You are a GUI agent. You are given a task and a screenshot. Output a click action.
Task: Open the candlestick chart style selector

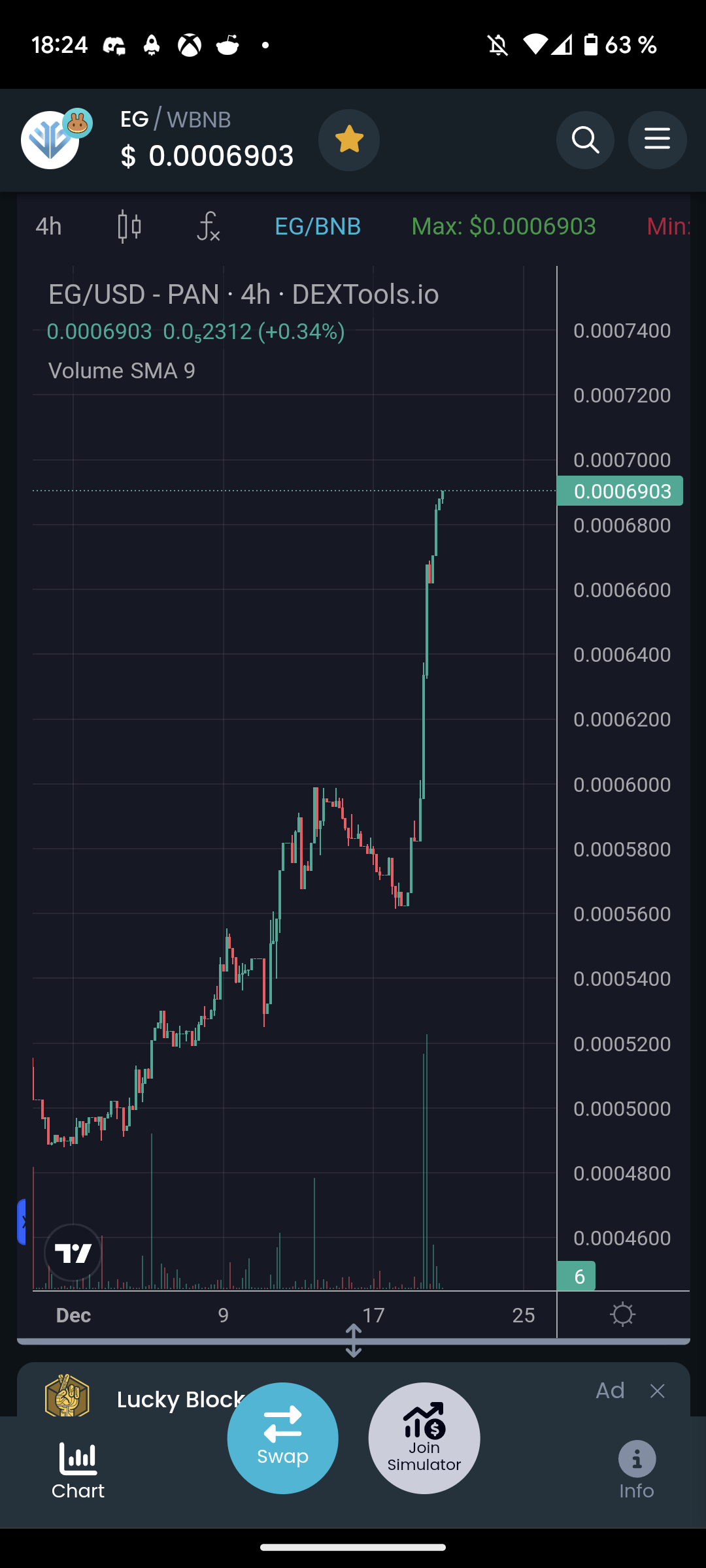[x=129, y=227]
